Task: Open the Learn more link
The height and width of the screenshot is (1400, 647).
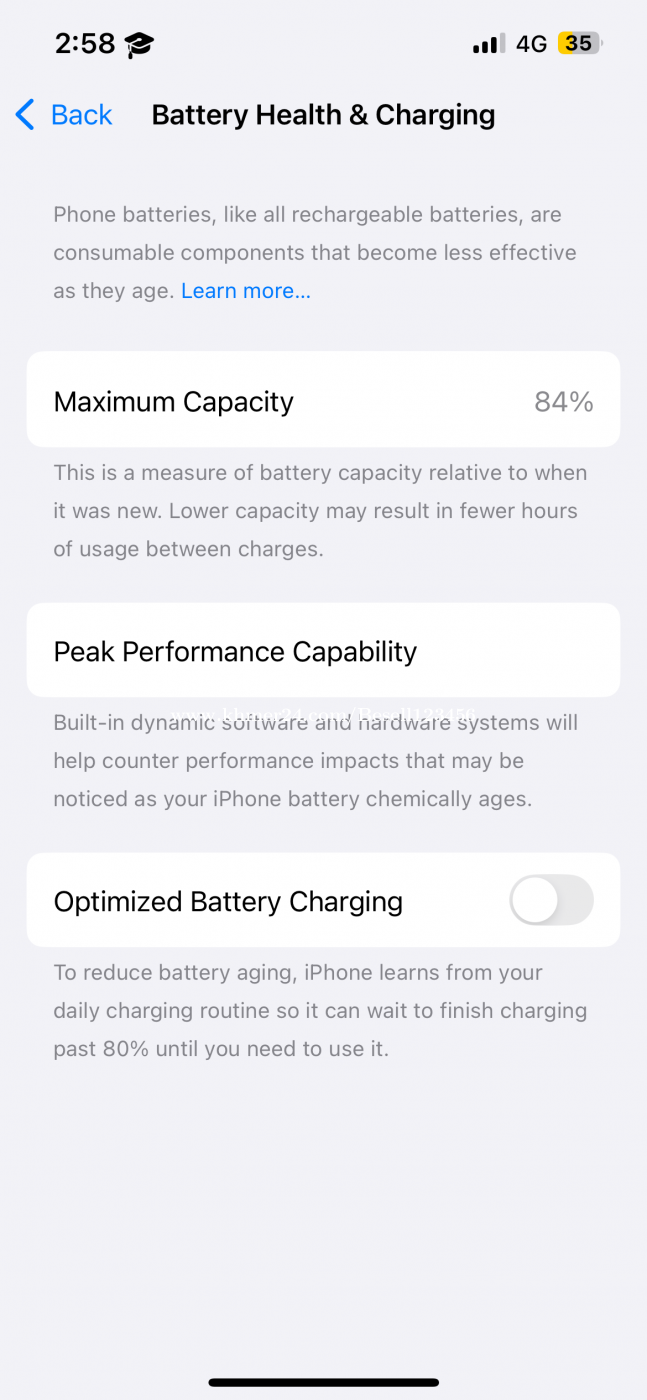Action: pyautogui.click(x=246, y=291)
